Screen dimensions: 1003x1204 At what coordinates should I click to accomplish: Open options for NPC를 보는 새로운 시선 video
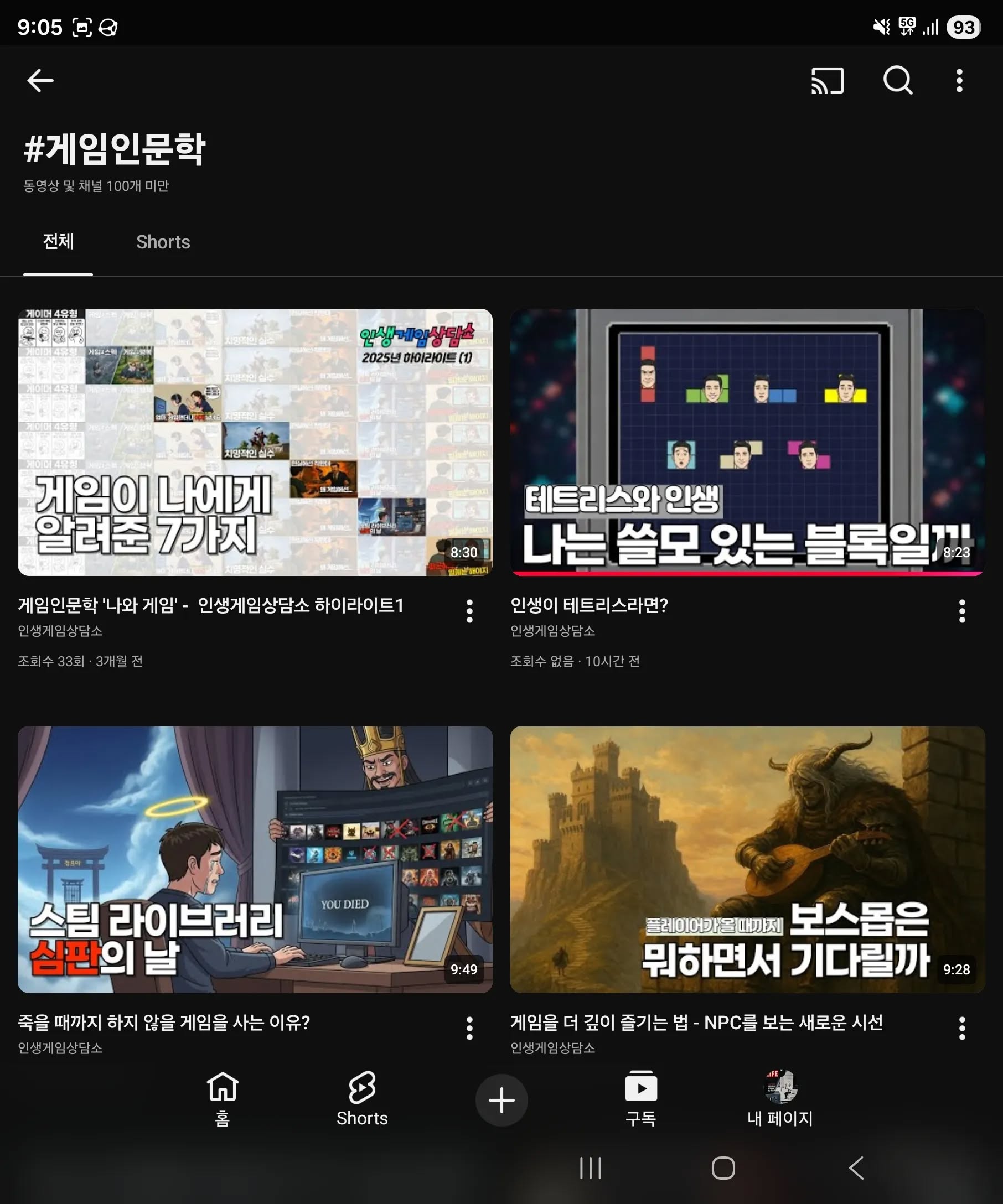tap(961, 1029)
